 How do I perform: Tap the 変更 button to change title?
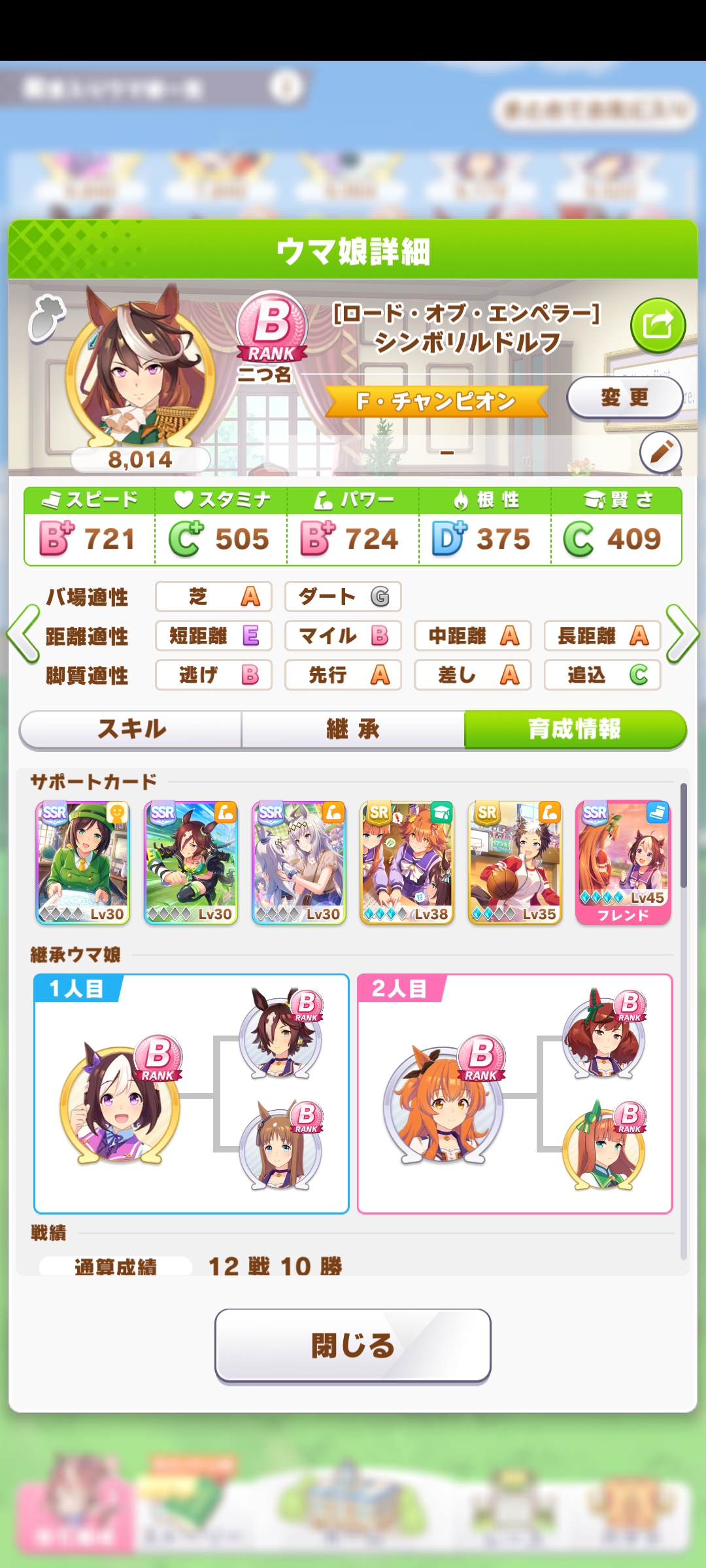(x=624, y=397)
